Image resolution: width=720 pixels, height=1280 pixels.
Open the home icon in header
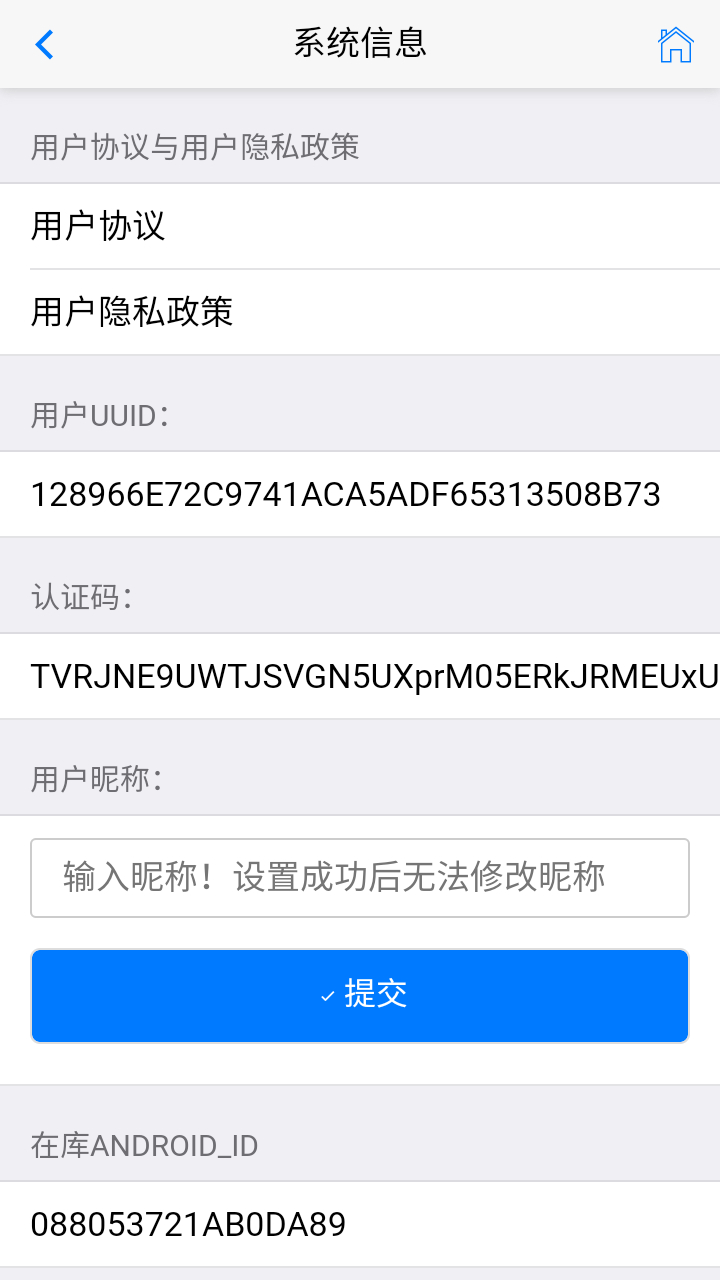(x=675, y=44)
